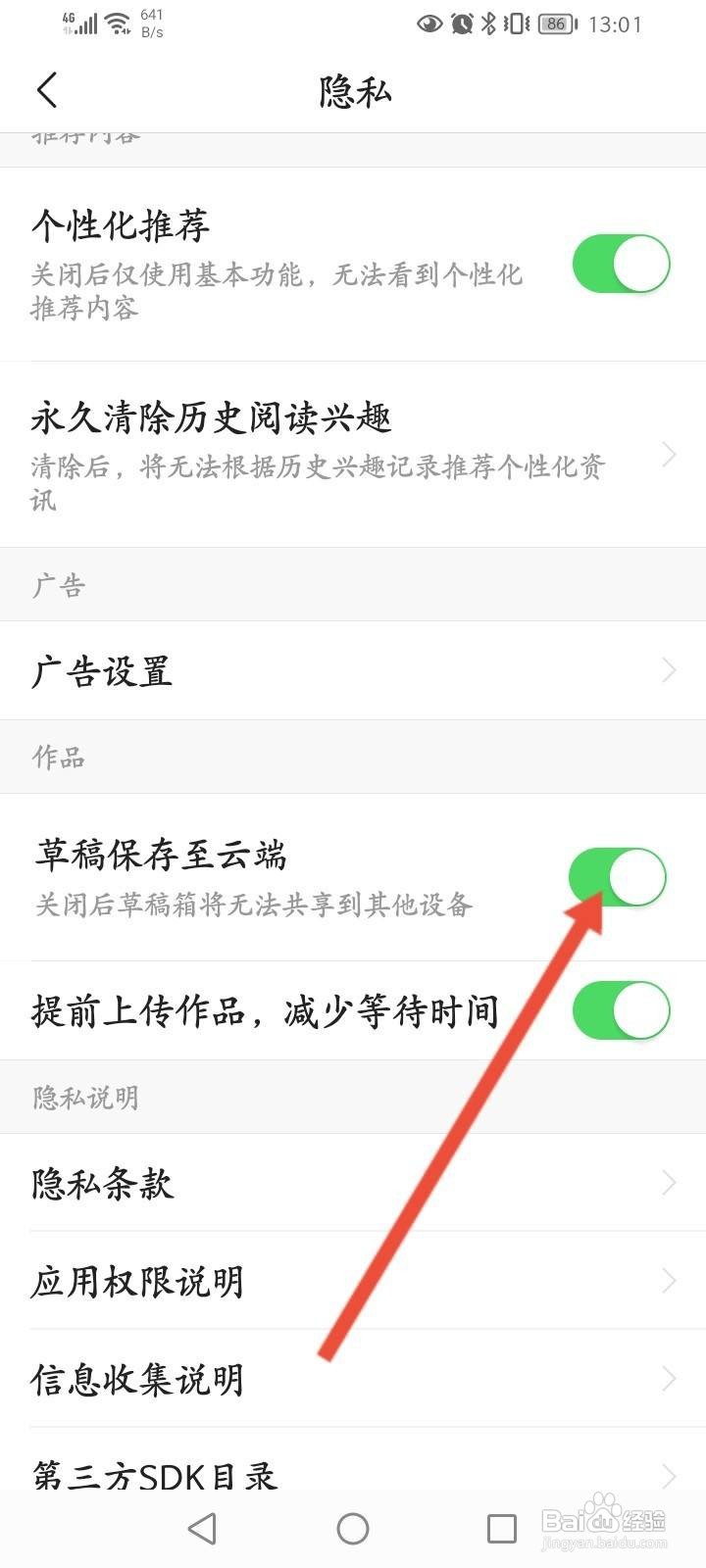This screenshot has width=706, height=1568.
Task: Tap the back arrow on the 隐私 page
Action: 48,89
